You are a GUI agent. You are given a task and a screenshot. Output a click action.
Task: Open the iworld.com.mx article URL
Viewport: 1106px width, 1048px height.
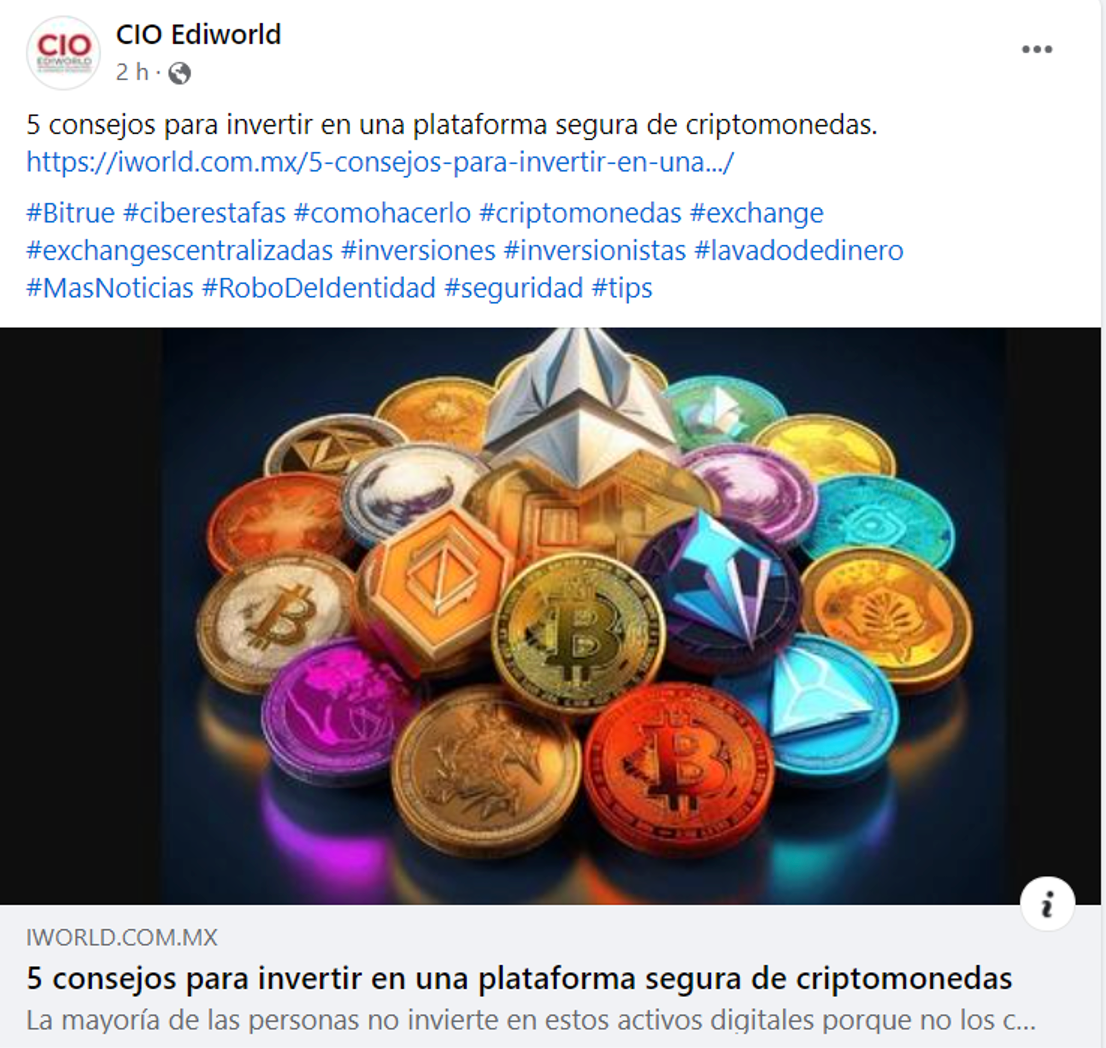(380, 162)
